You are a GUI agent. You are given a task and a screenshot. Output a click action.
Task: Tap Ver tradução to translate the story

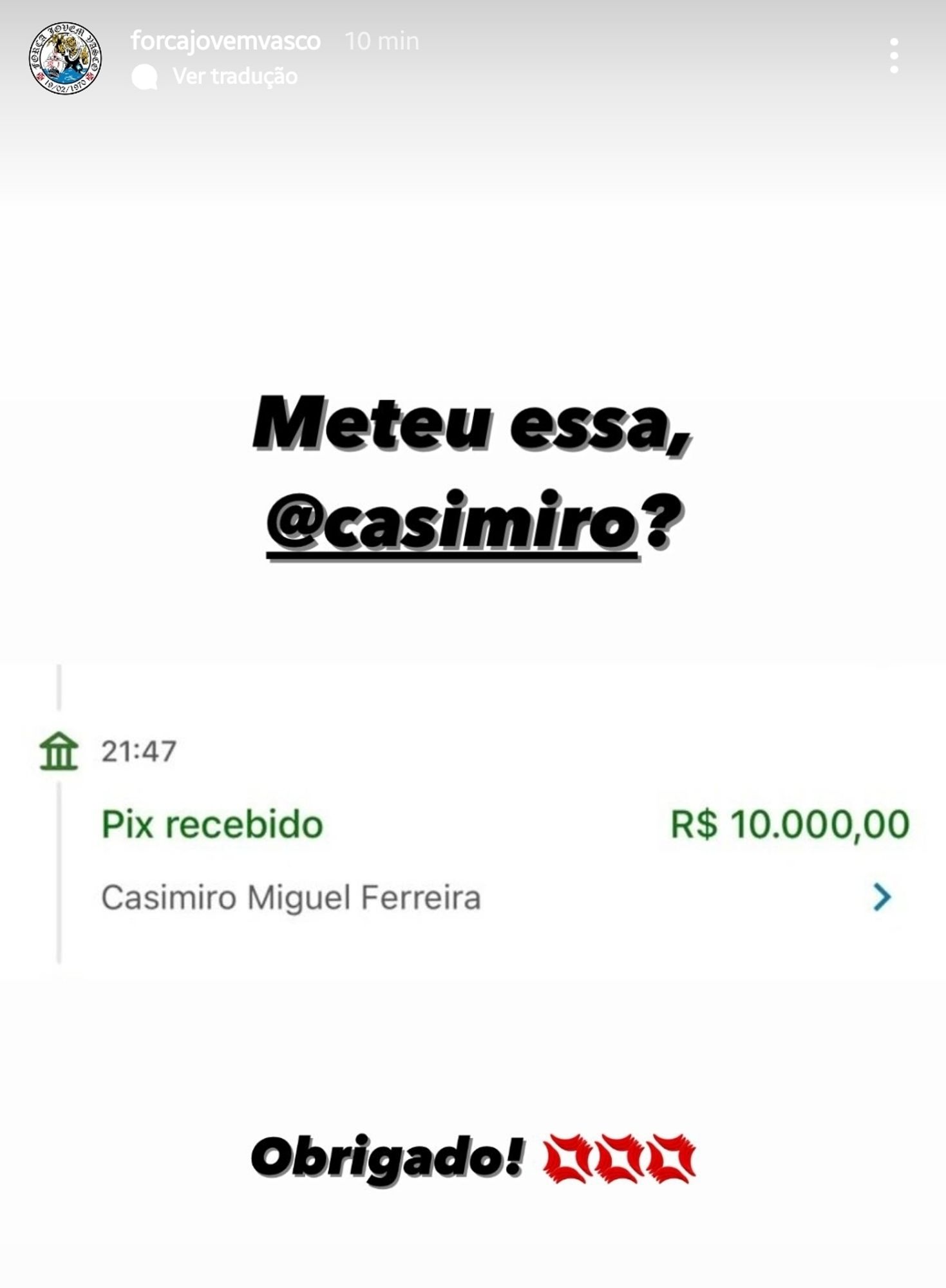pyautogui.click(x=234, y=77)
